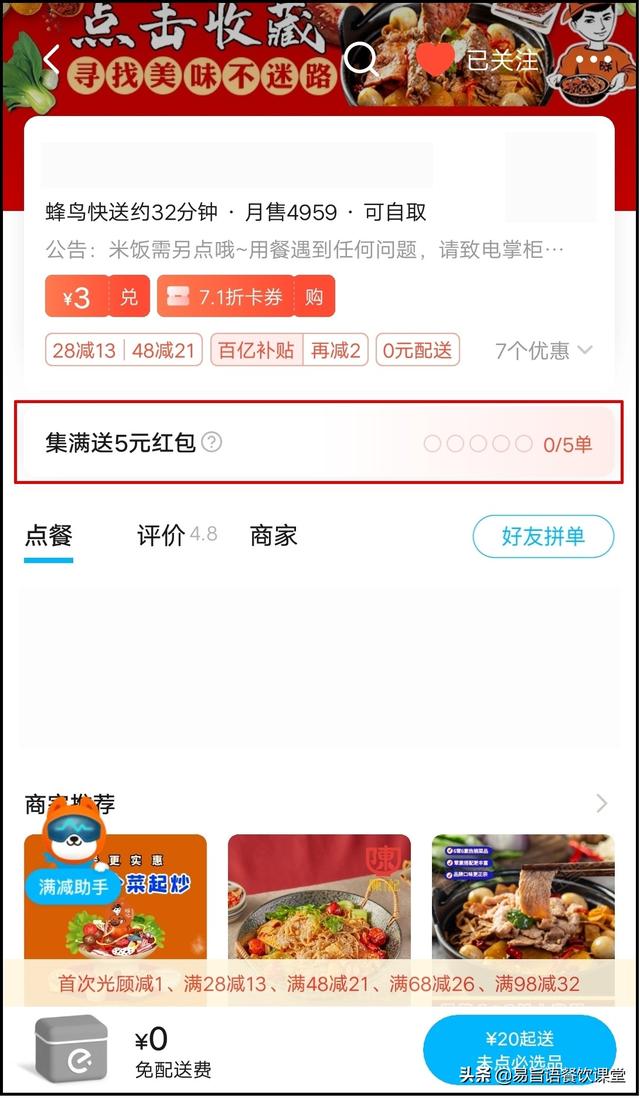Start a 好友拼单 group order

click(543, 537)
